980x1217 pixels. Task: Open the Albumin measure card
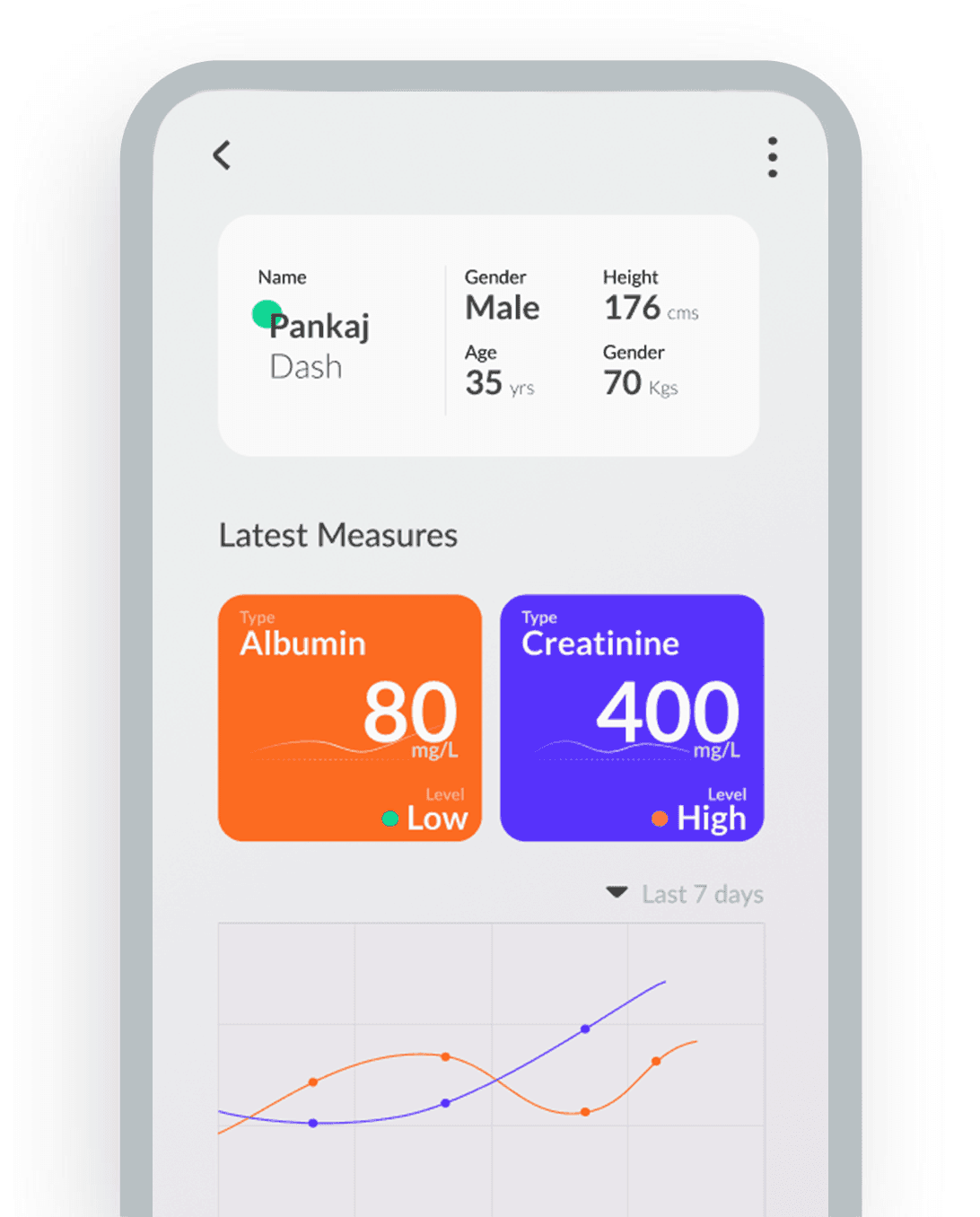click(350, 717)
